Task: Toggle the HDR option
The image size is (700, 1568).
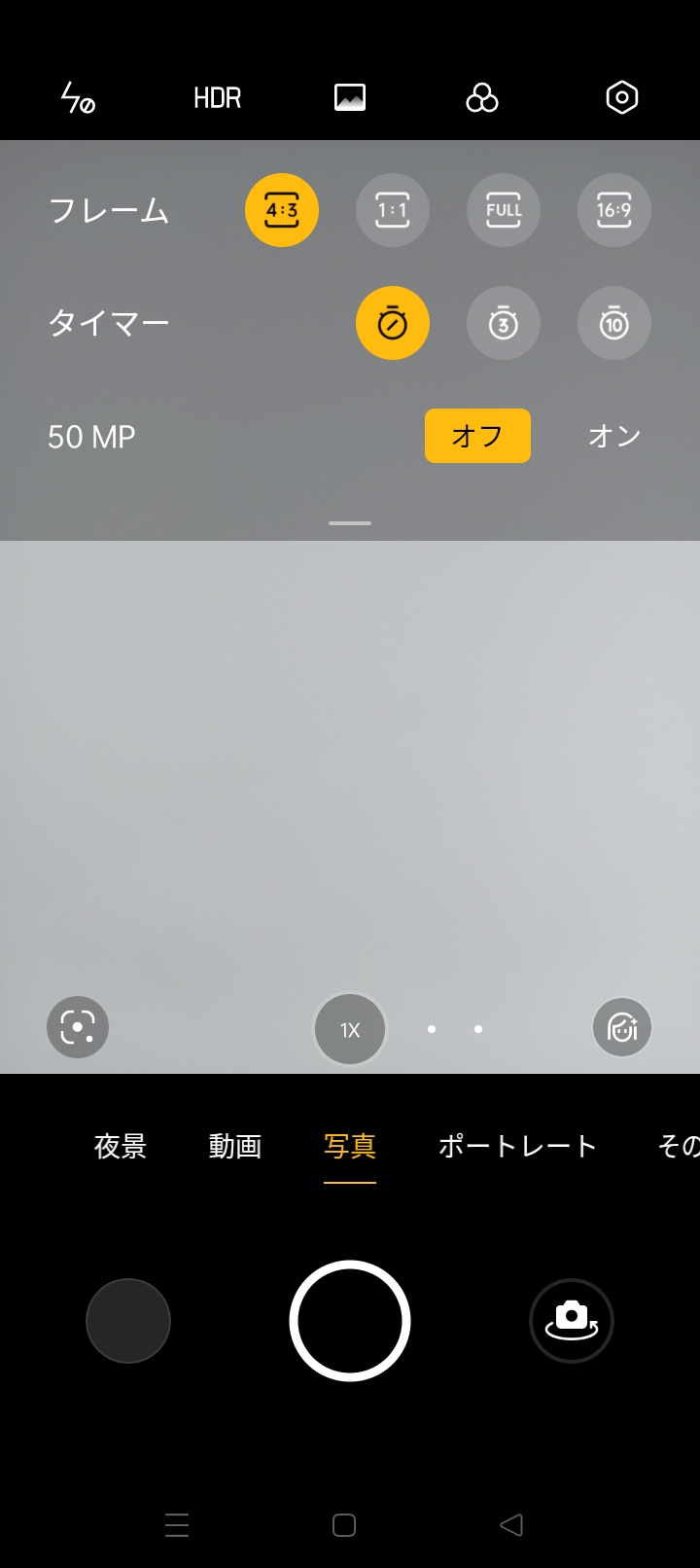Action: [217, 97]
